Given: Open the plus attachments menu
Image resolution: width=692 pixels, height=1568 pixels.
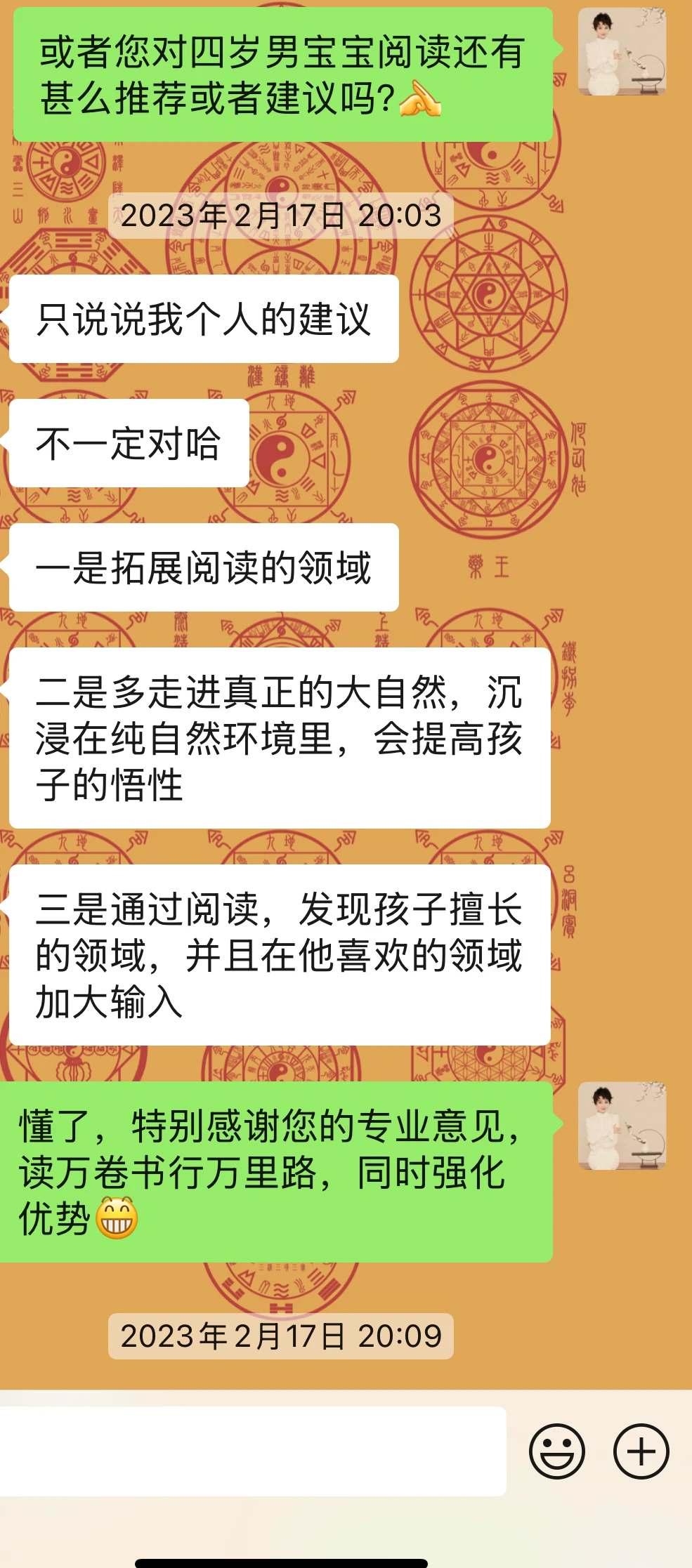Looking at the screenshot, I should pyautogui.click(x=641, y=1451).
